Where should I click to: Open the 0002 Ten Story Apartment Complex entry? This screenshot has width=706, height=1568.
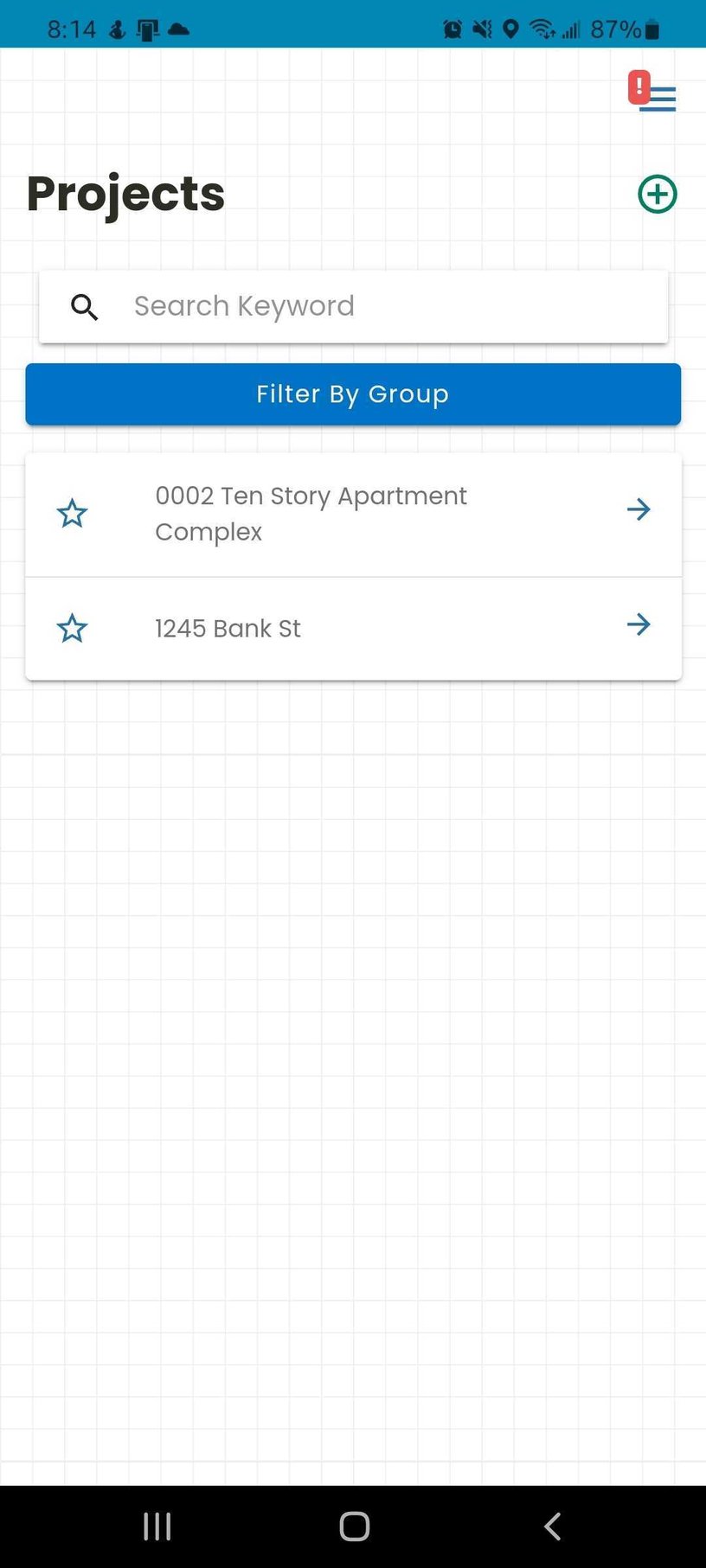311,513
